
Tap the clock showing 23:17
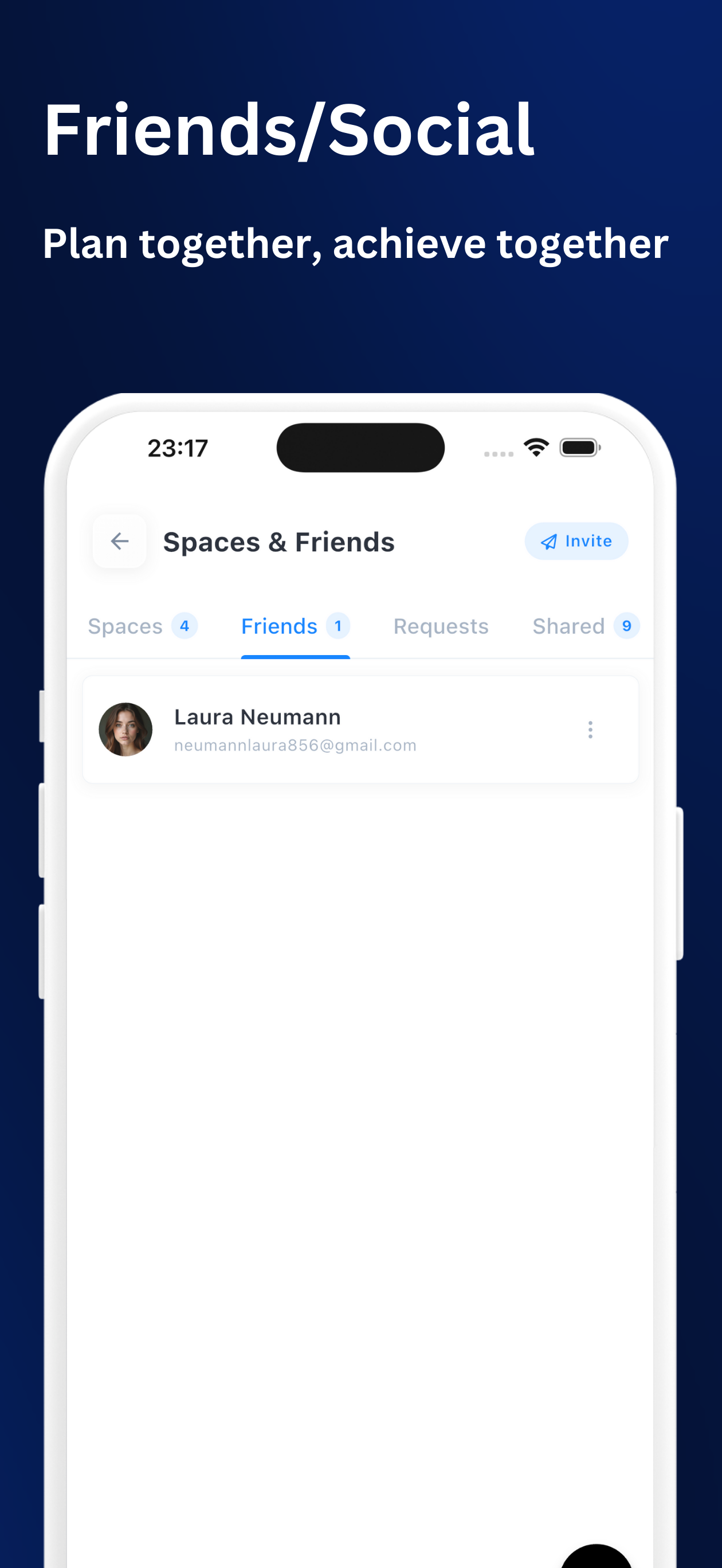point(178,447)
